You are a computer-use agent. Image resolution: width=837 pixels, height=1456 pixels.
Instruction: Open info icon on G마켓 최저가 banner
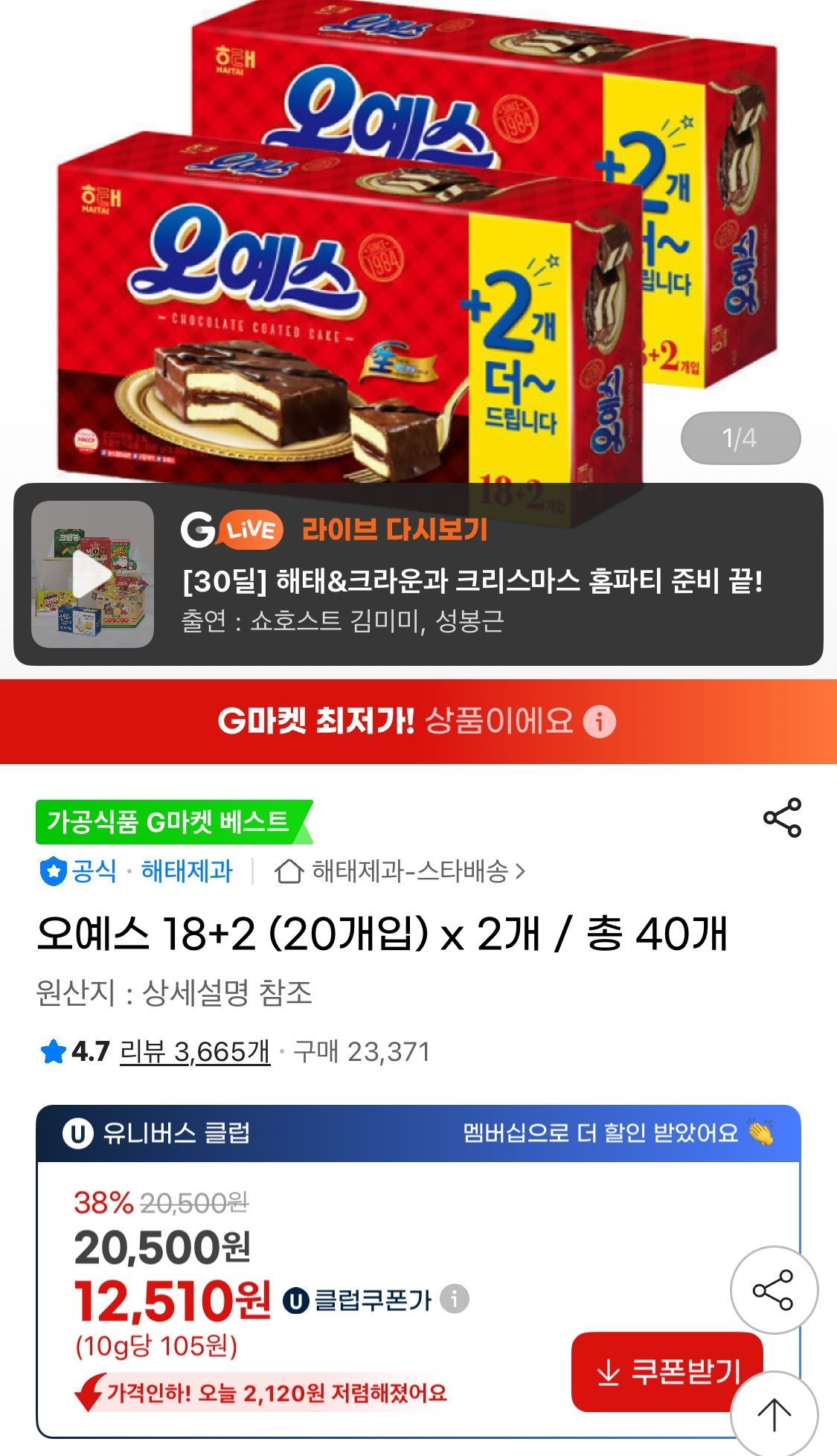click(x=599, y=721)
